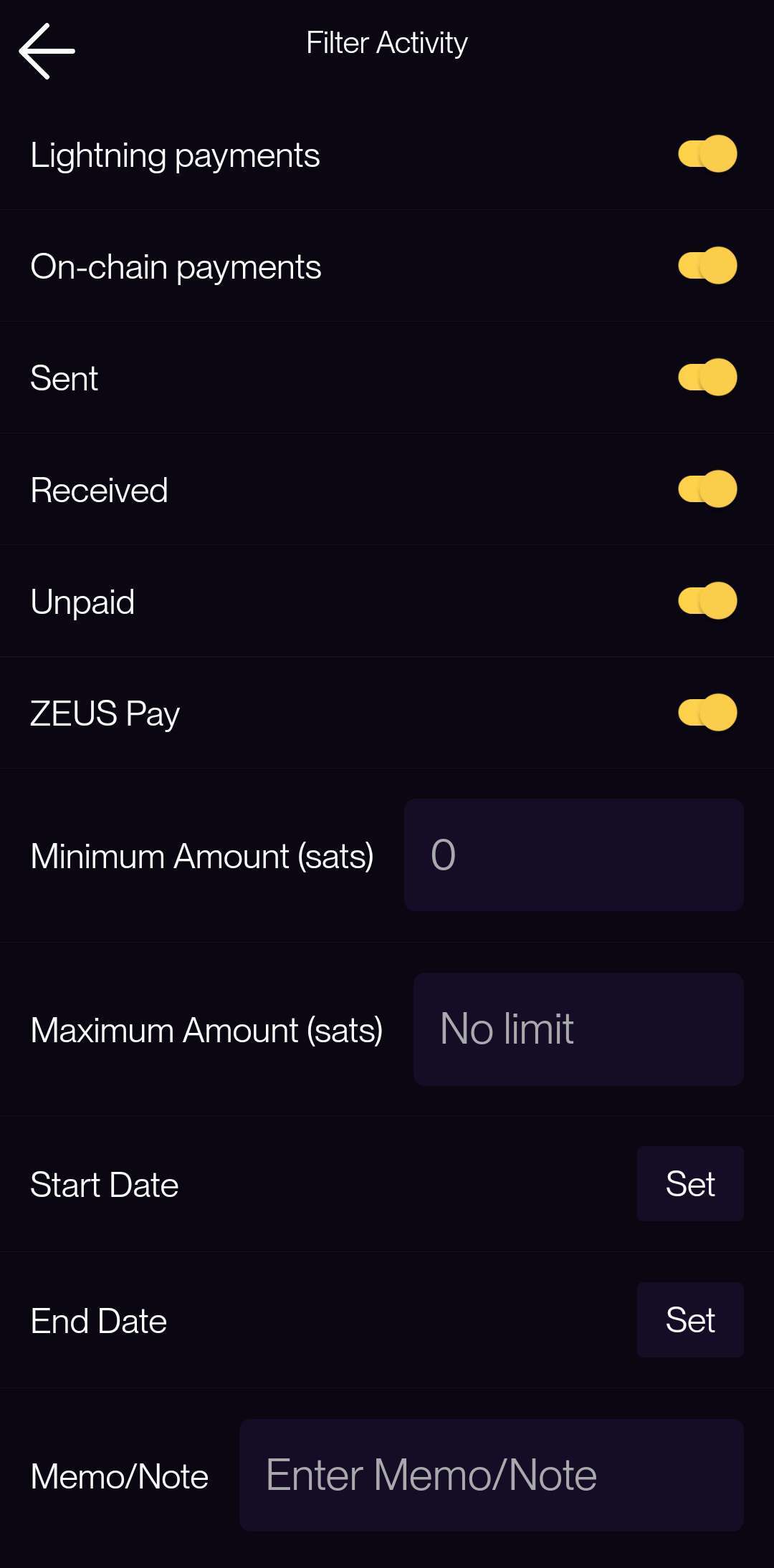Toggle the Sent filter off
The height and width of the screenshot is (1568, 774).
[707, 377]
